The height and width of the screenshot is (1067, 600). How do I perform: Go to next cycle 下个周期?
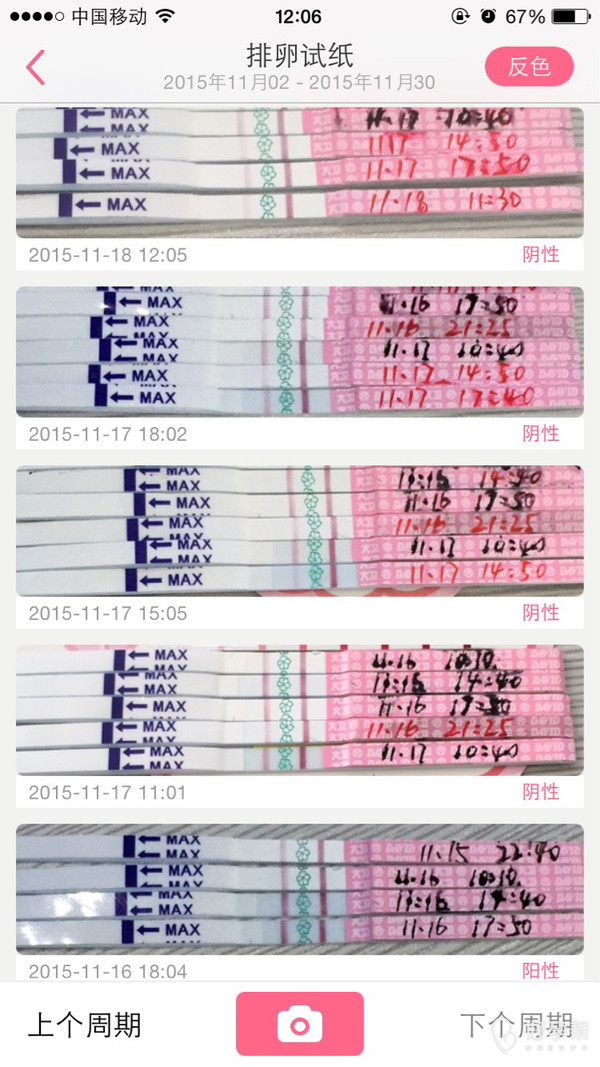coord(516,1024)
